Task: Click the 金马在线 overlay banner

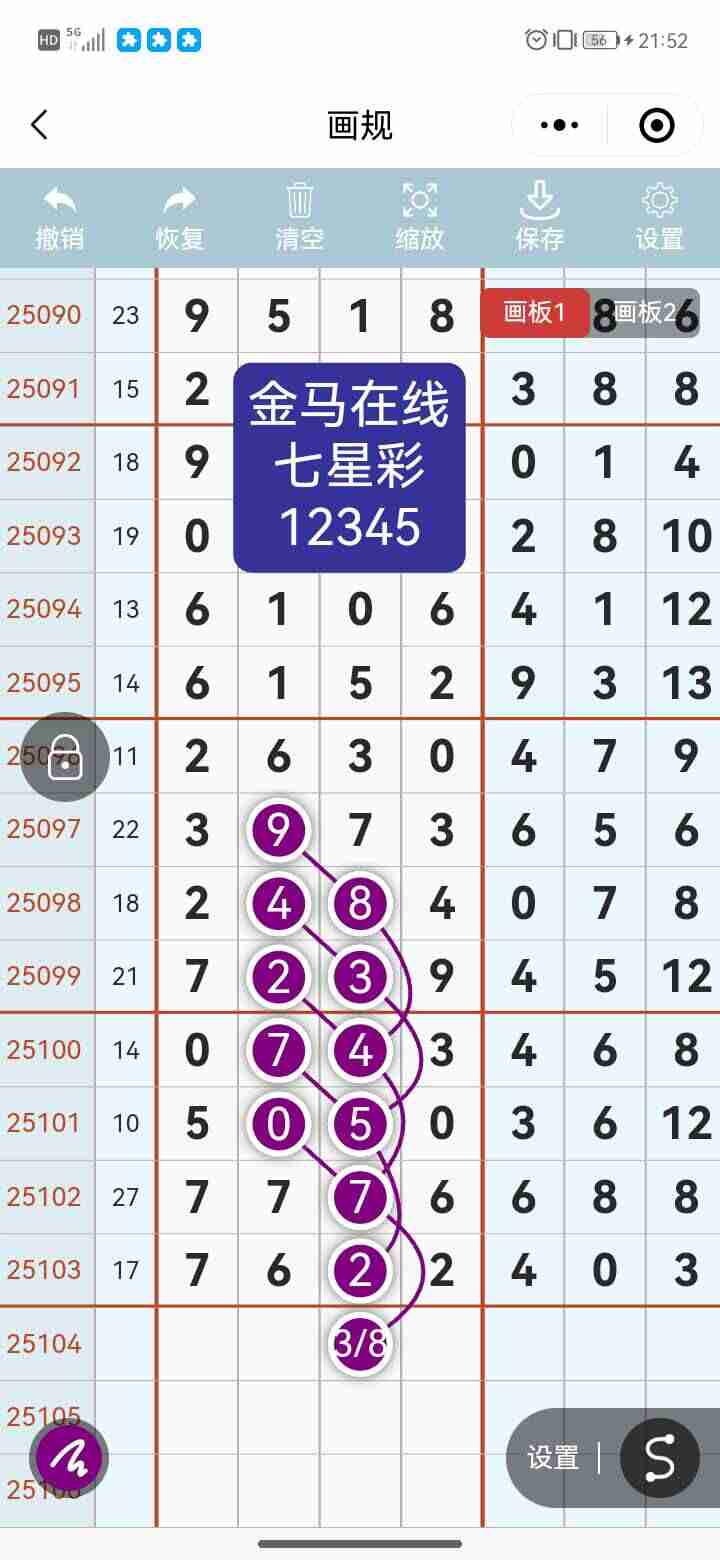Action: (349, 463)
